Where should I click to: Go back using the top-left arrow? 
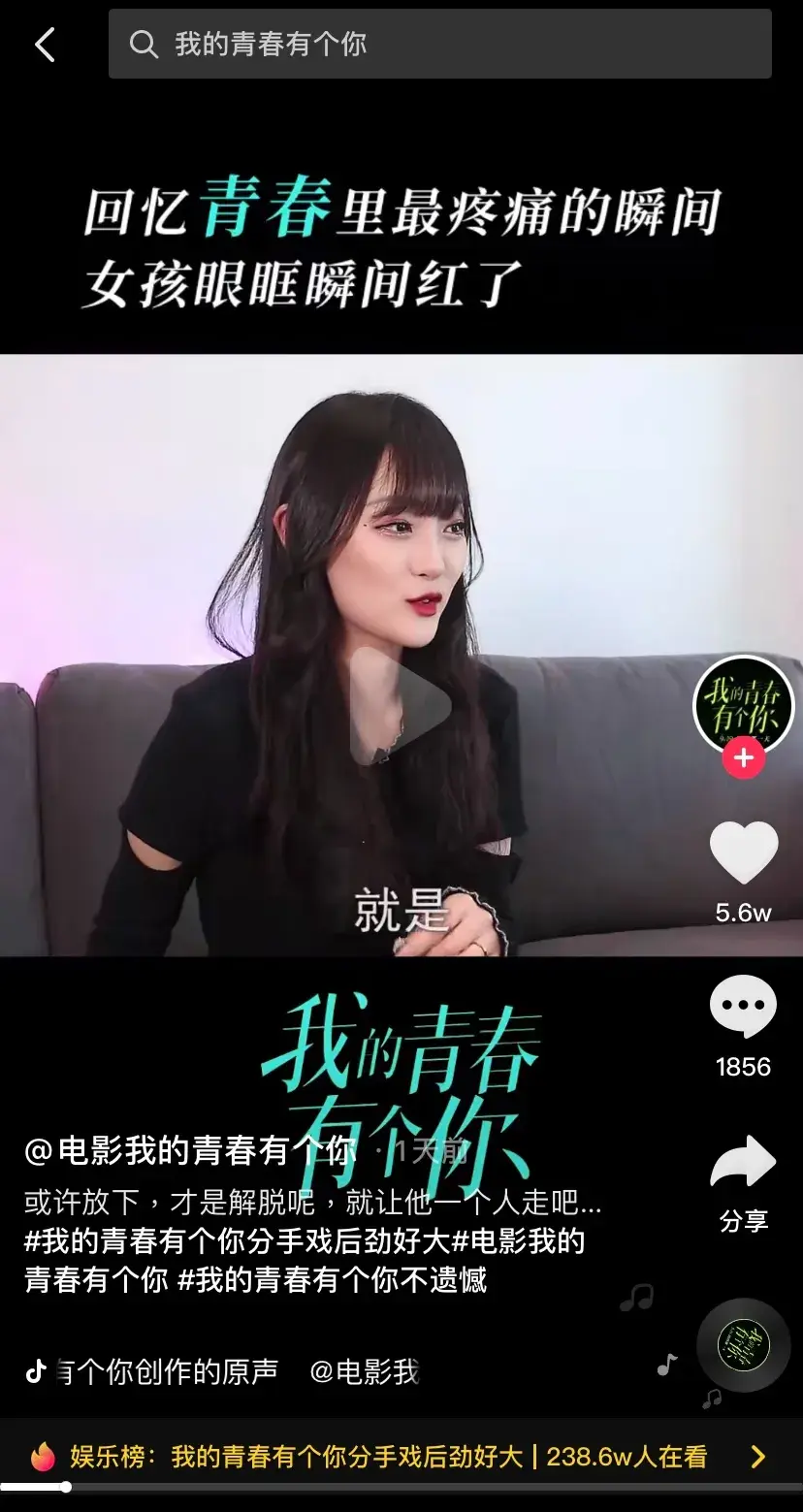pos(45,45)
